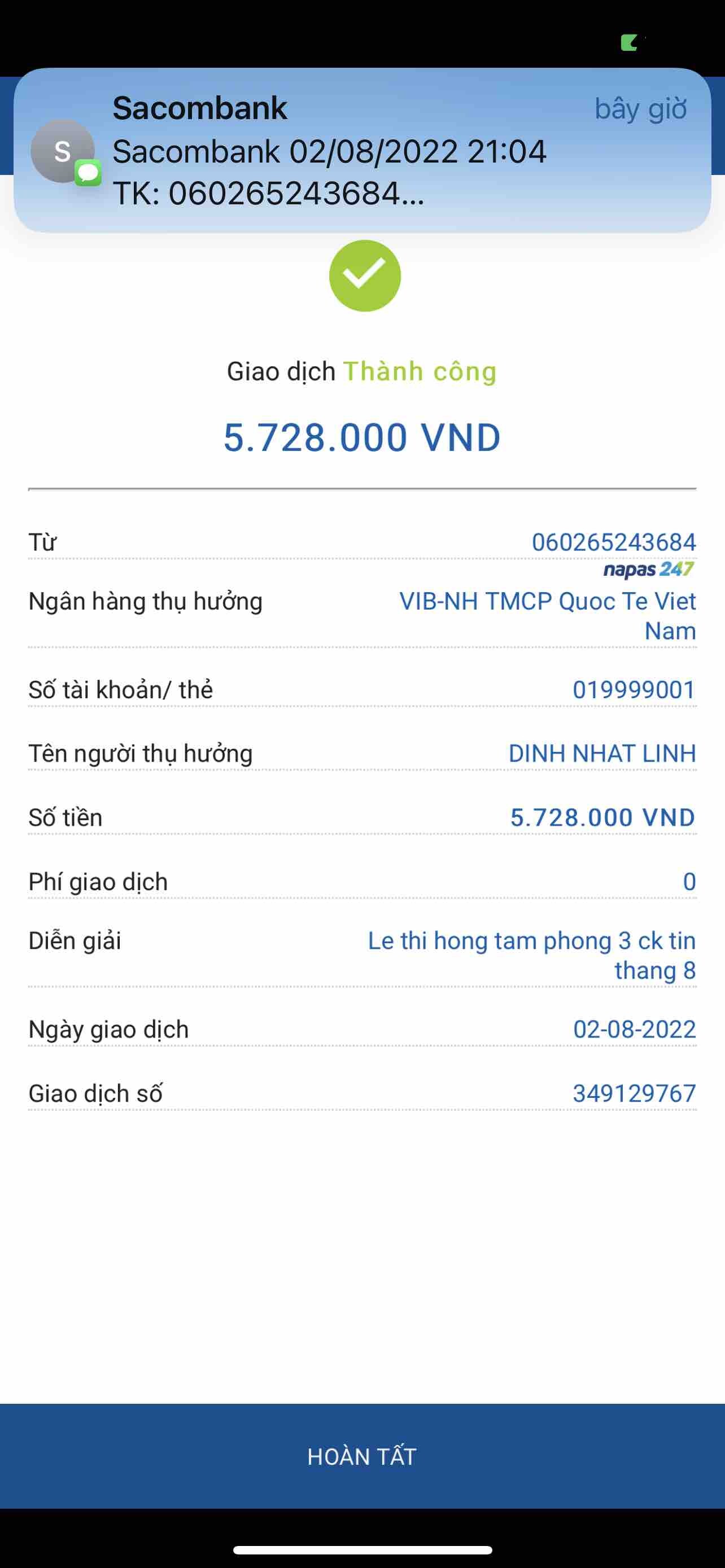Tap the HOÀN TẤT button
Viewport: 725px width, 1568px height.
(x=362, y=1456)
